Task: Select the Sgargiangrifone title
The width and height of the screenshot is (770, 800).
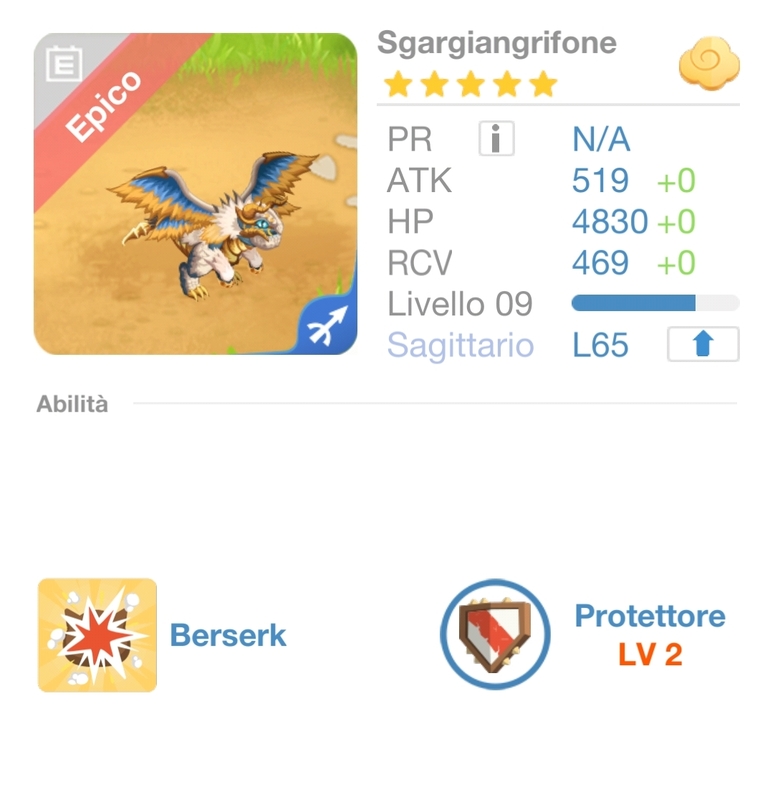Action: [x=502, y=43]
